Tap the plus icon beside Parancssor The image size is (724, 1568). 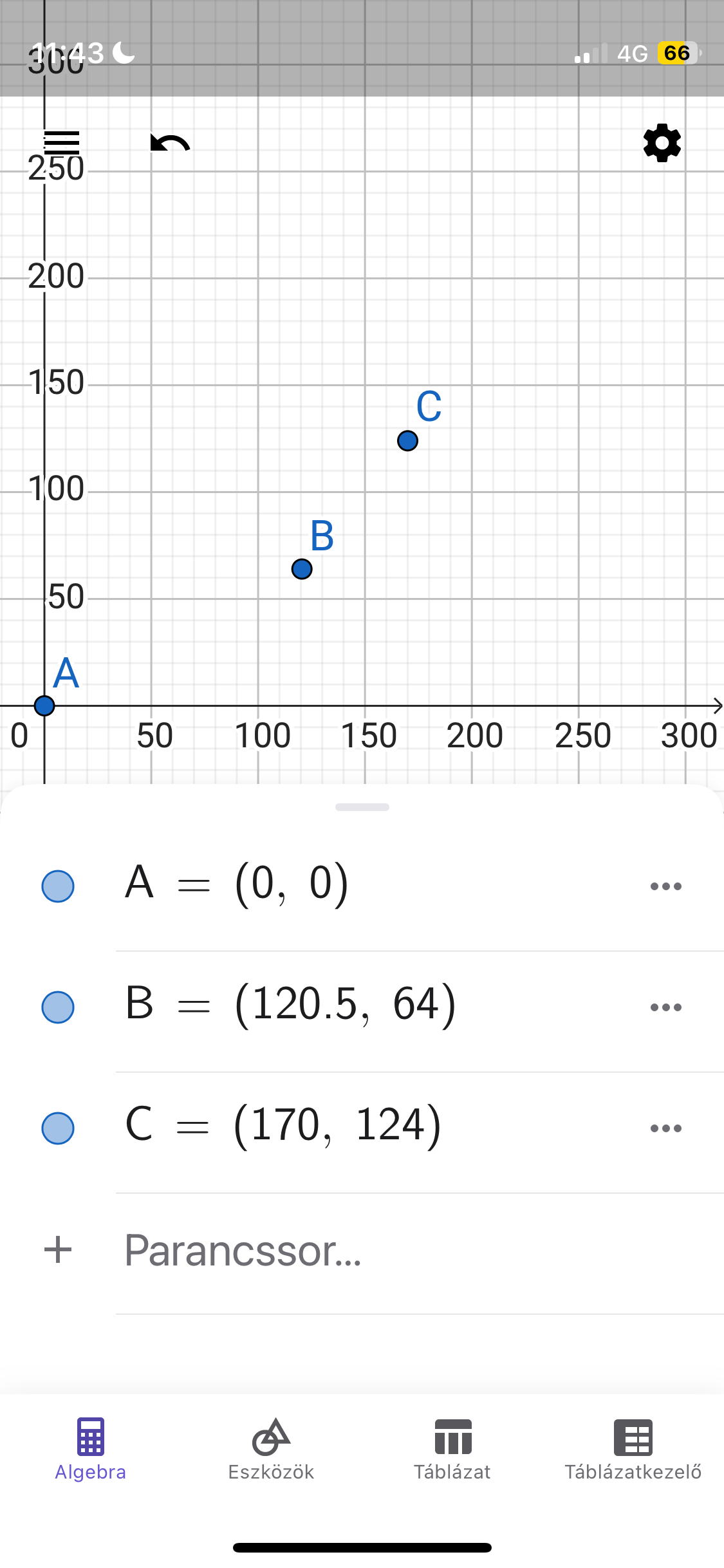pos(58,1250)
